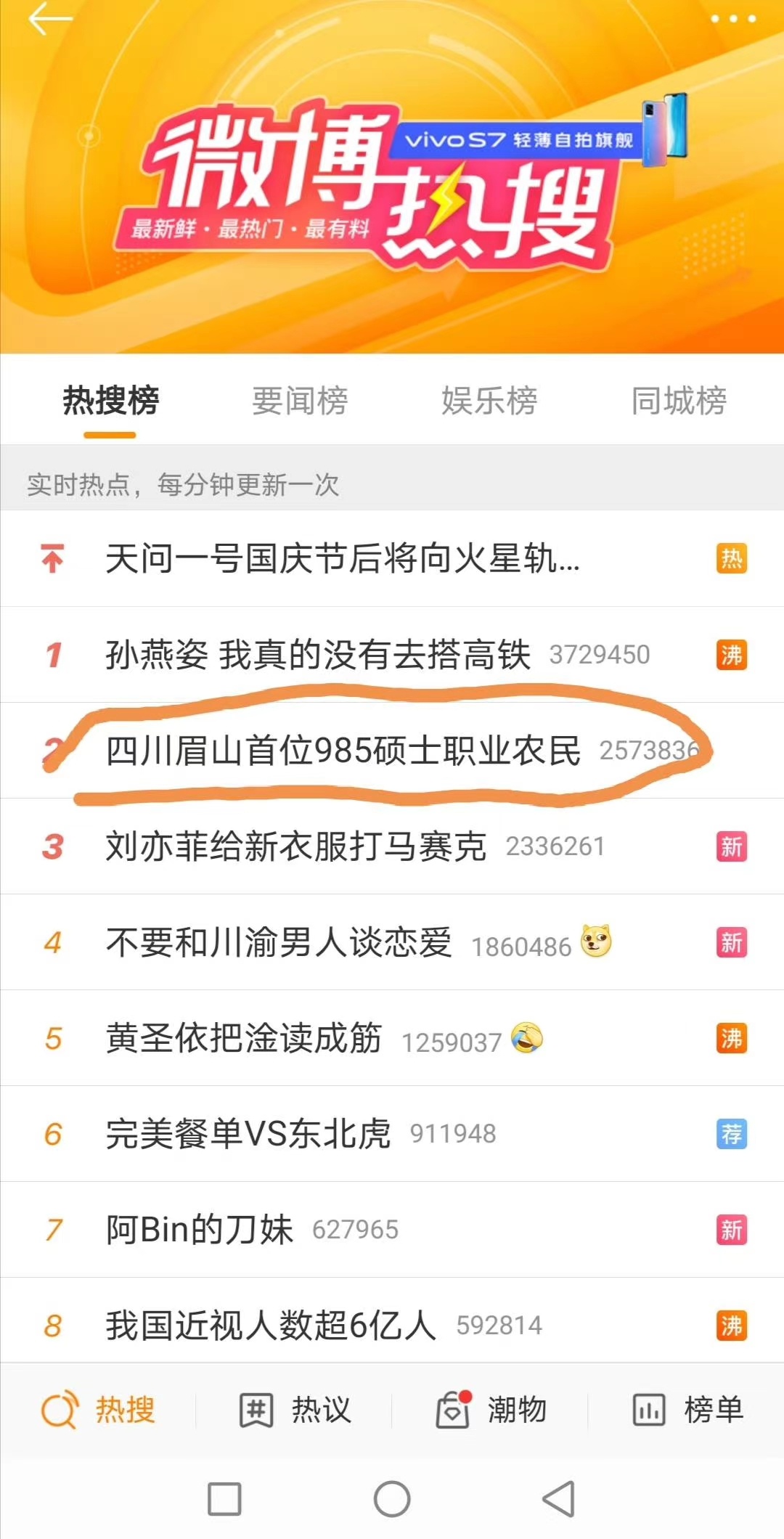Select the 热搜榜 tab
This screenshot has height=1539, width=784.
click(x=110, y=401)
